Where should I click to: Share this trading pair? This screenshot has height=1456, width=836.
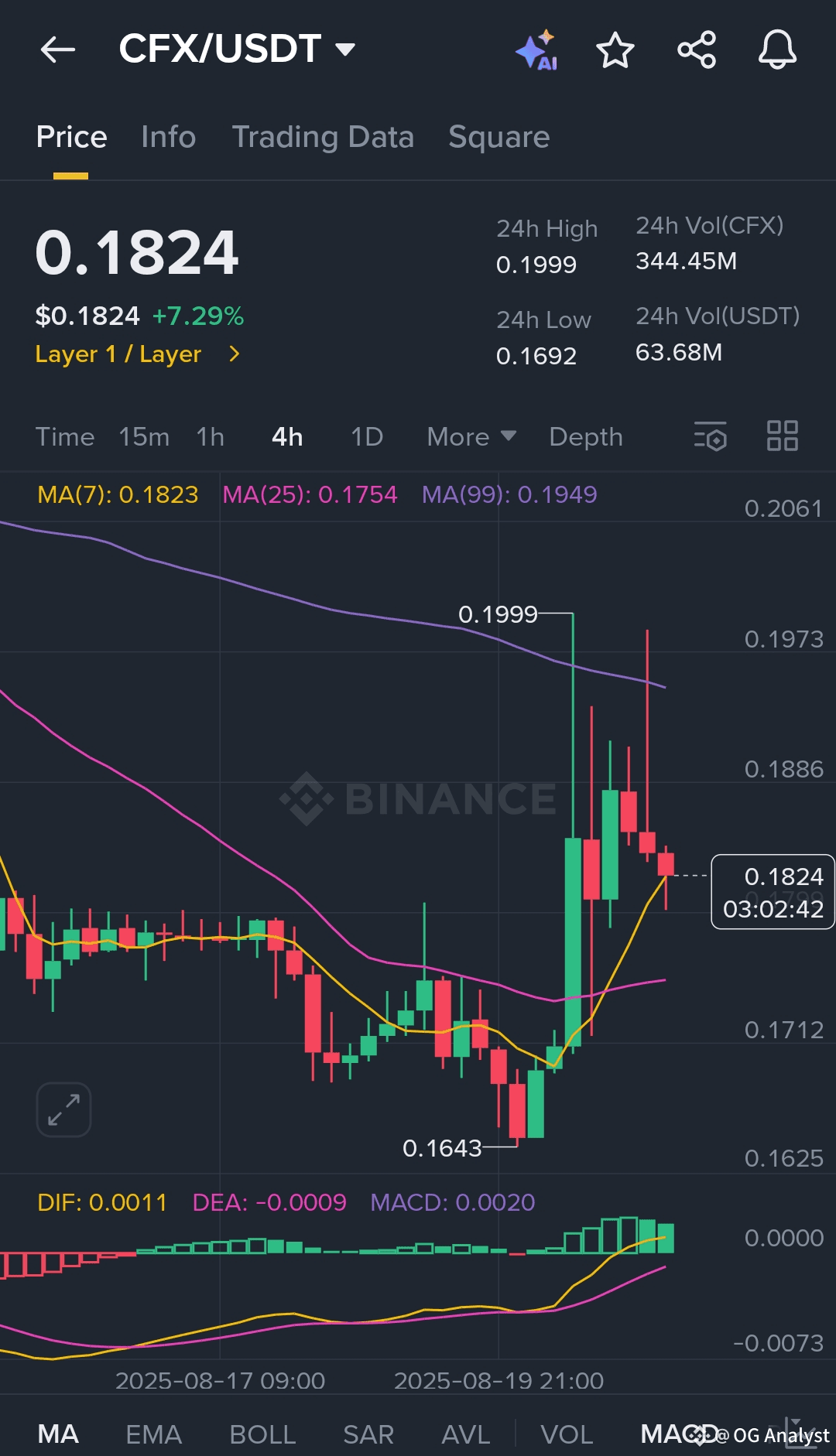[x=697, y=50]
